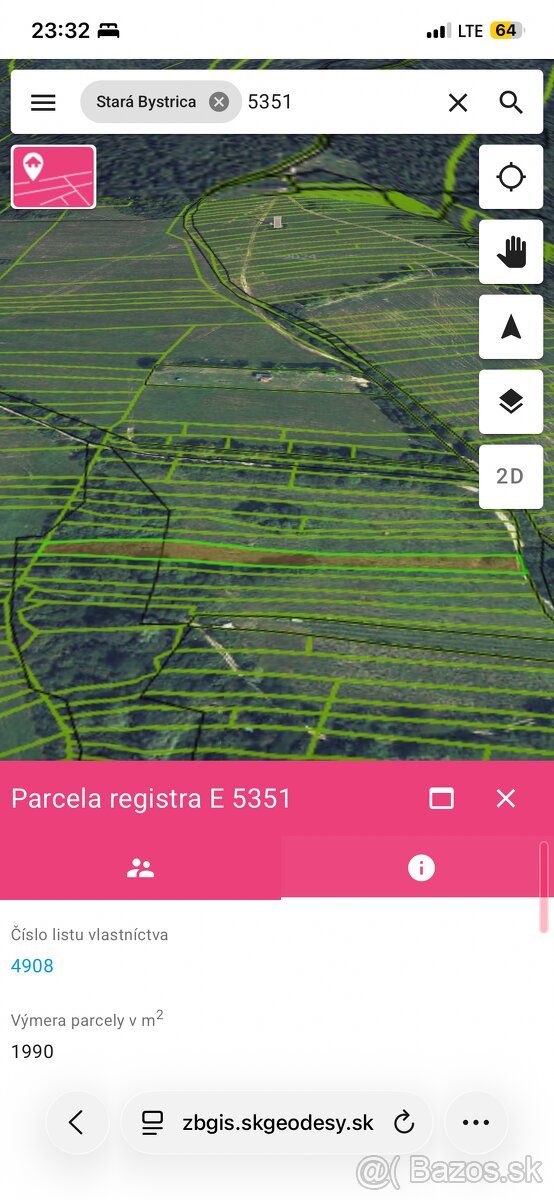Maximize the parcel info panel
Image resolution: width=554 pixels, height=1200 pixels.
pos(441,798)
